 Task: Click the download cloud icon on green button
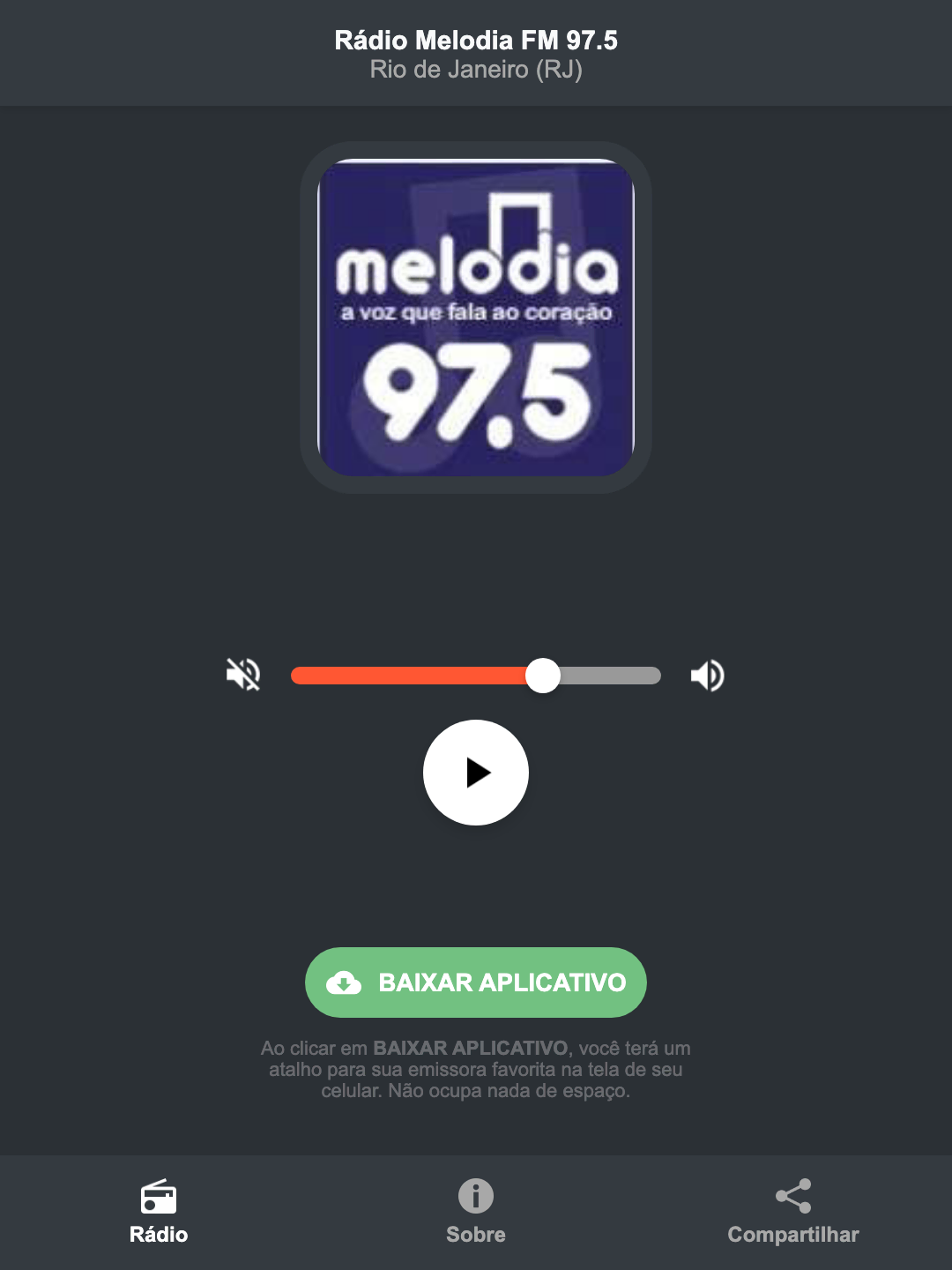pyautogui.click(x=346, y=982)
